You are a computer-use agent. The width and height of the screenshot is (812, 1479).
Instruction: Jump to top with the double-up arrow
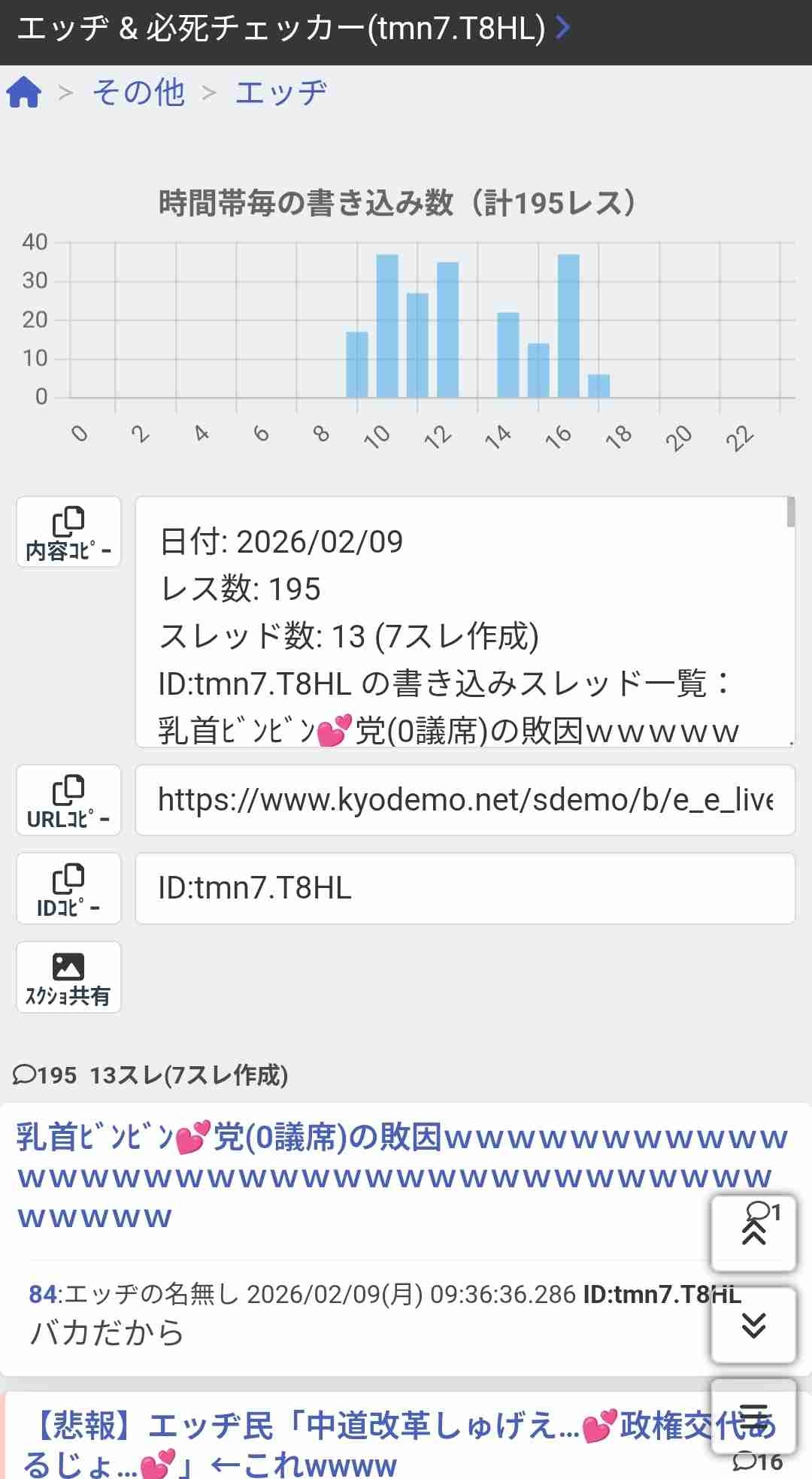click(x=753, y=1233)
